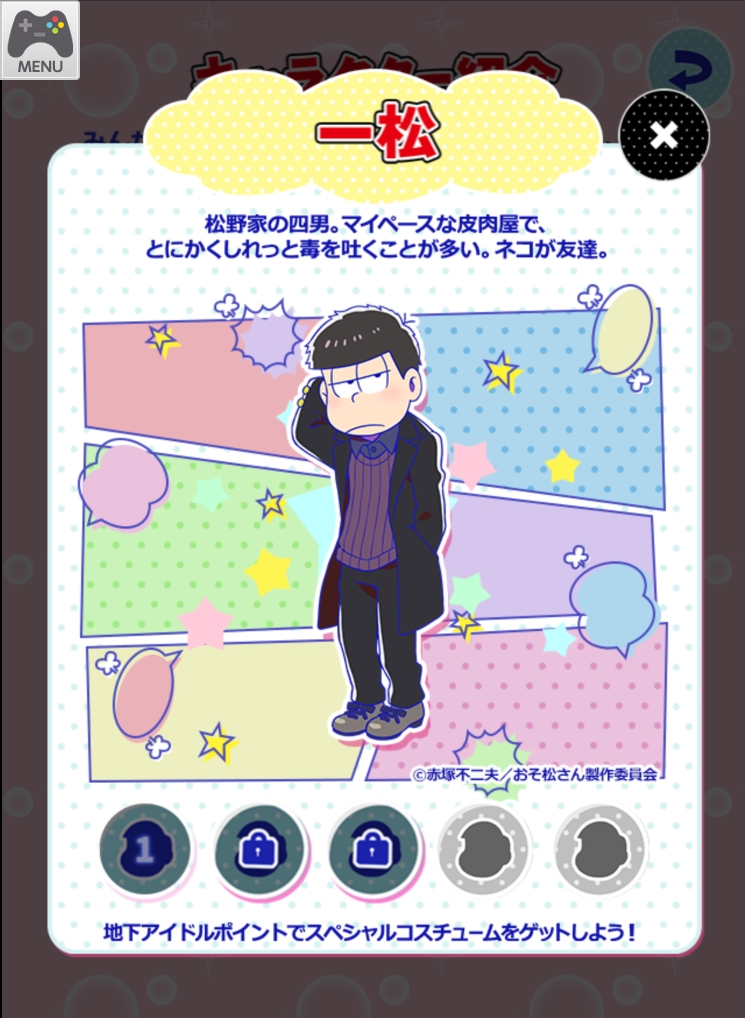Close the 一松 character dialog
Viewport: 745px width, 1018px height.
click(x=664, y=135)
